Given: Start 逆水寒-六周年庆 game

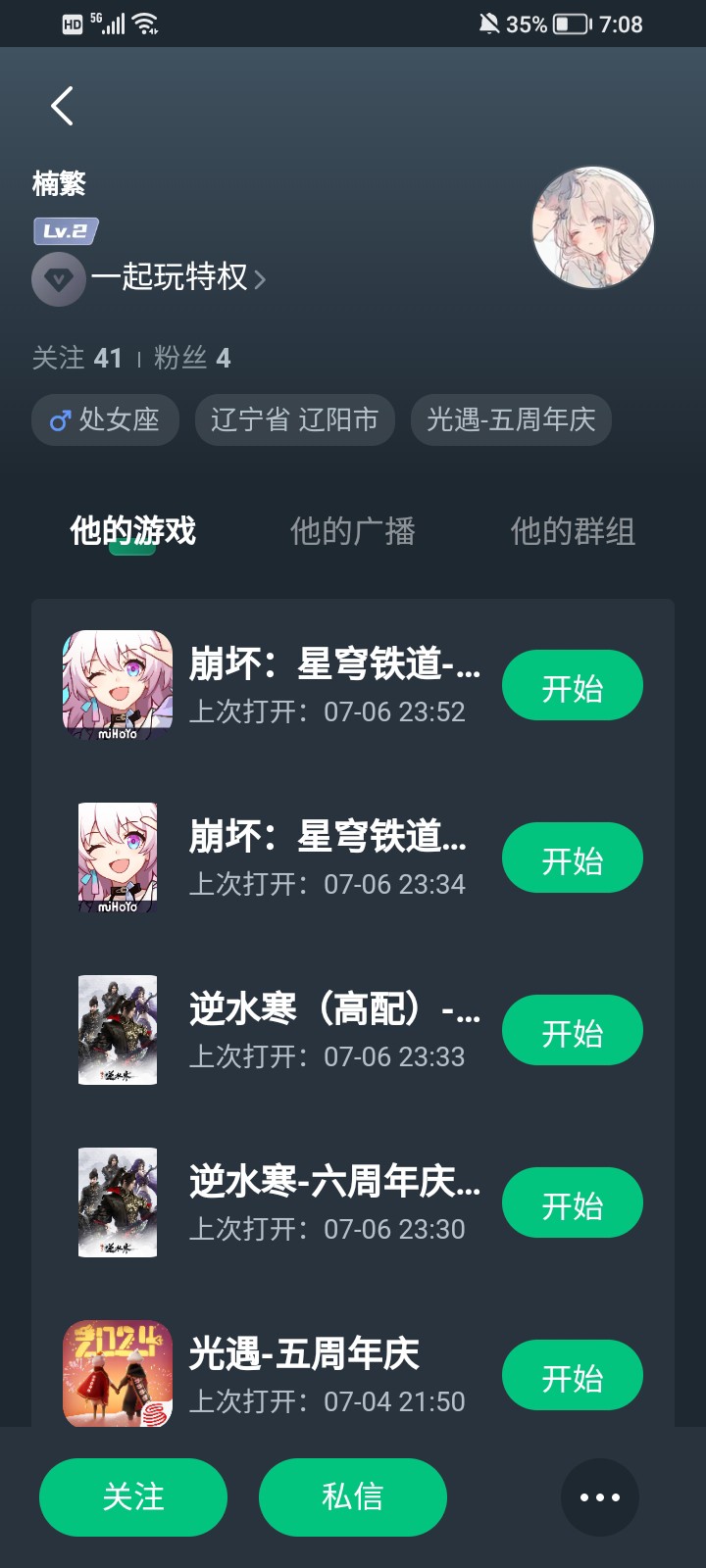Looking at the screenshot, I should point(572,1203).
